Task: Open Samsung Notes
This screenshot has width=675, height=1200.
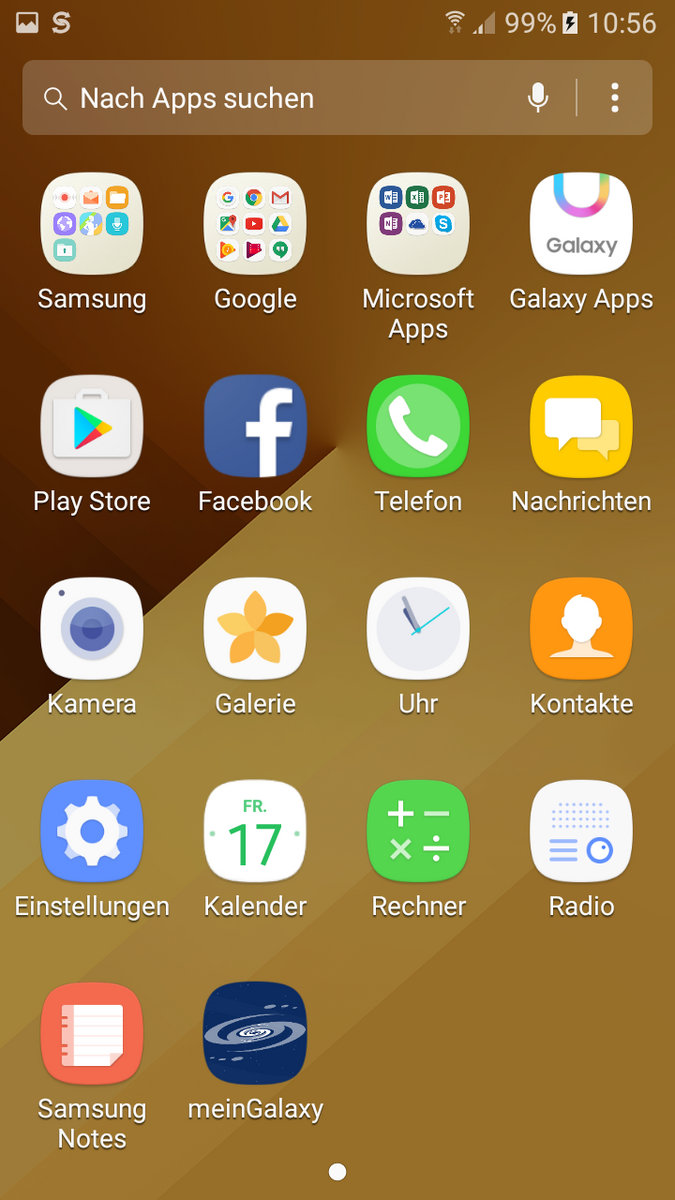Action: pyautogui.click(x=92, y=1034)
